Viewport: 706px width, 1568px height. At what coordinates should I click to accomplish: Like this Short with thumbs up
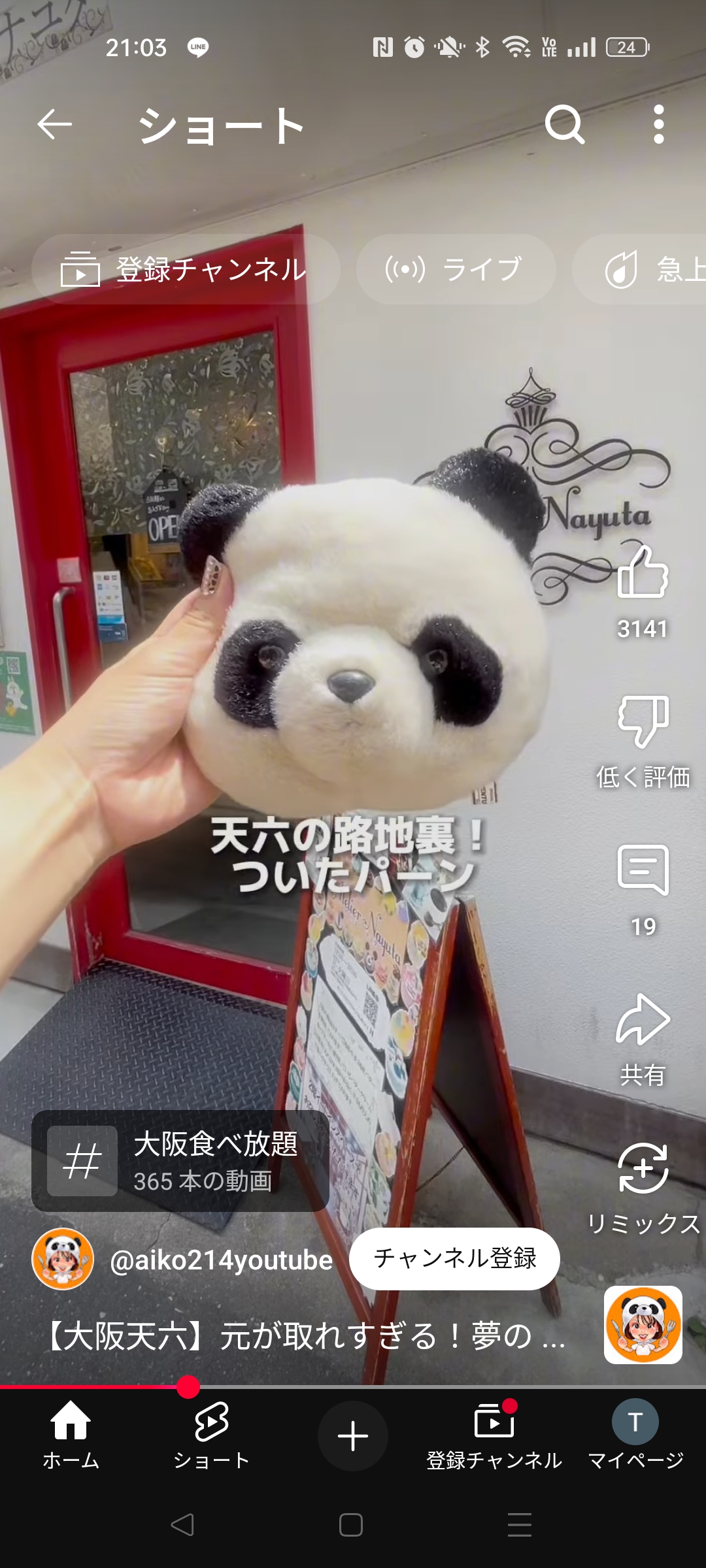[643, 574]
